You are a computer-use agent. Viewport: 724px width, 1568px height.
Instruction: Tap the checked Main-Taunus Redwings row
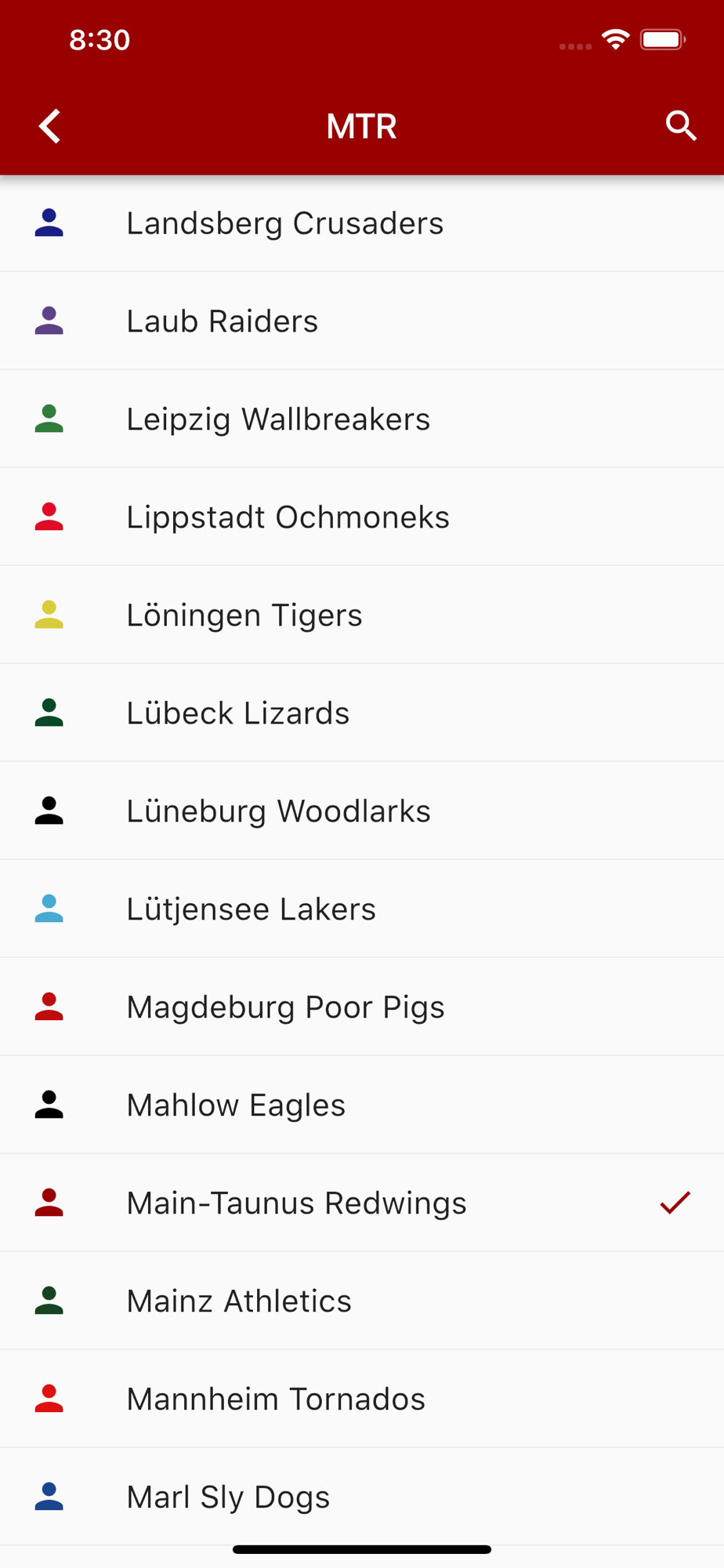[362, 1203]
